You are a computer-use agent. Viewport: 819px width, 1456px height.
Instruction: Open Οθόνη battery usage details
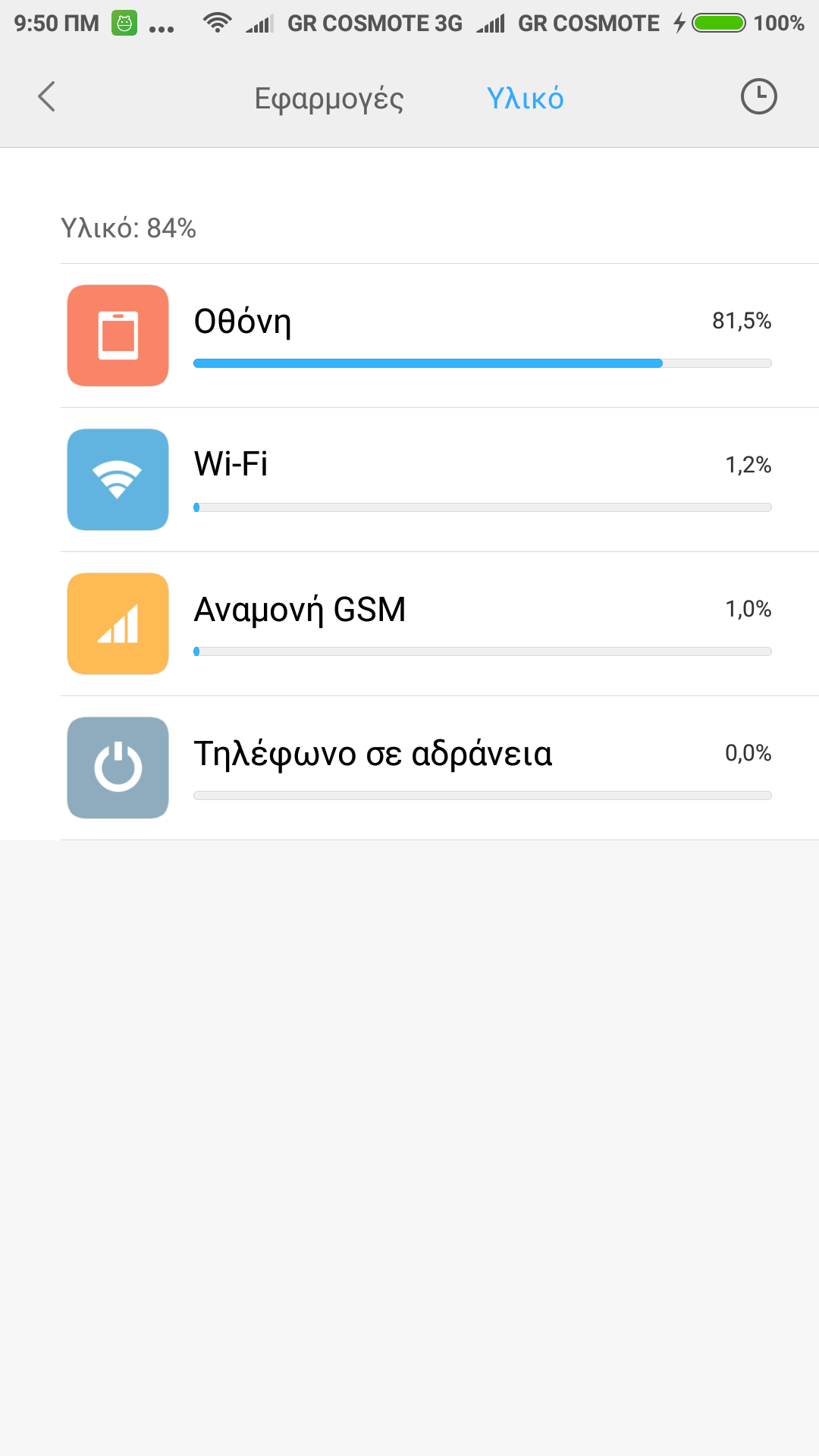coord(440,336)
